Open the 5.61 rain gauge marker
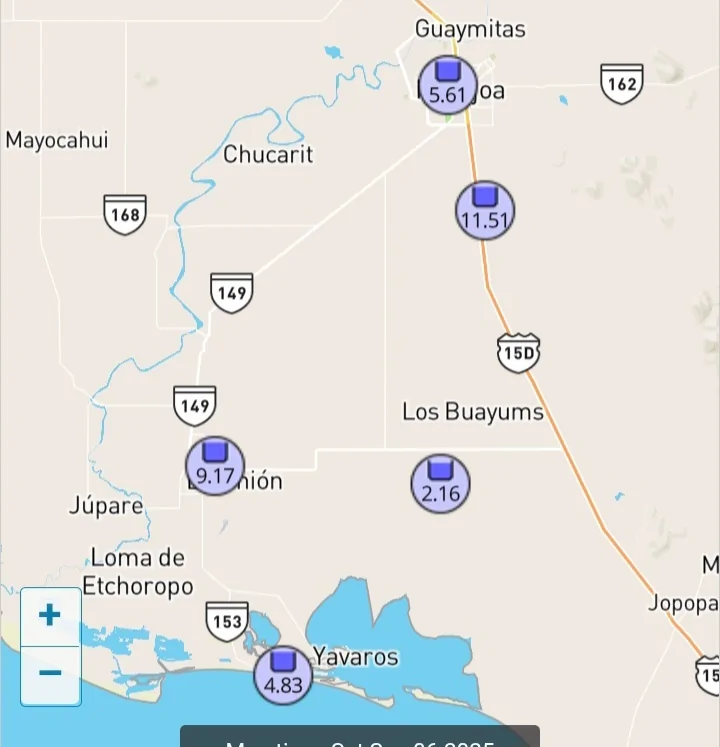Screen dimensions: 720x747 pyautogui.click(x=448, y=85)
